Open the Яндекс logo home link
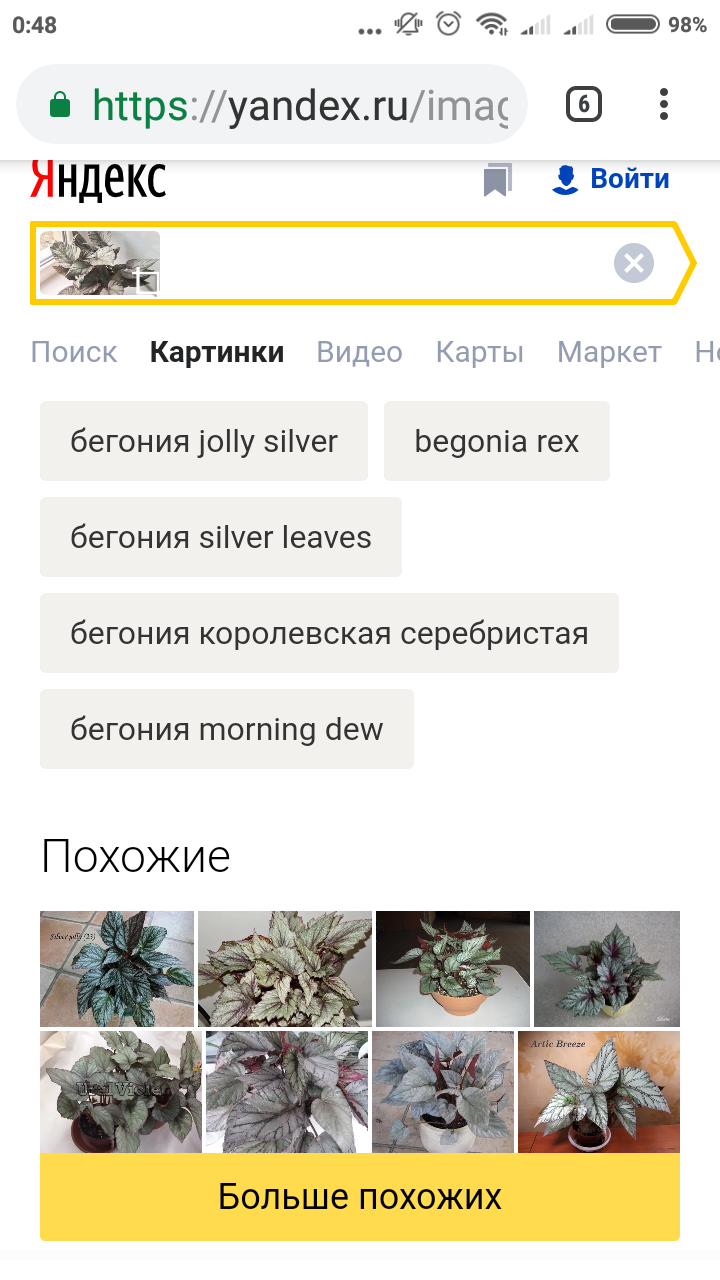This screenshot has height=1280, width=720. pyautogui.click(x=98, y=180)
